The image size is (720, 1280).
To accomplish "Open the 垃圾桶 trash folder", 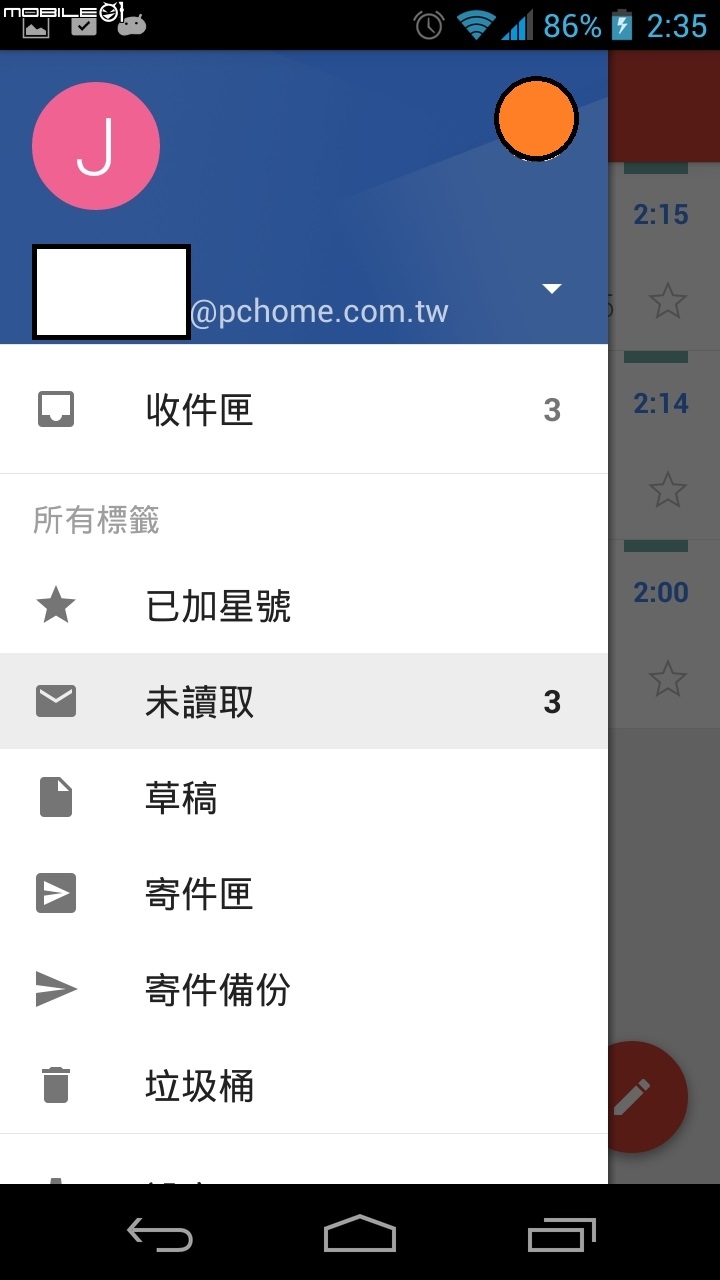I will point(199,1085).
